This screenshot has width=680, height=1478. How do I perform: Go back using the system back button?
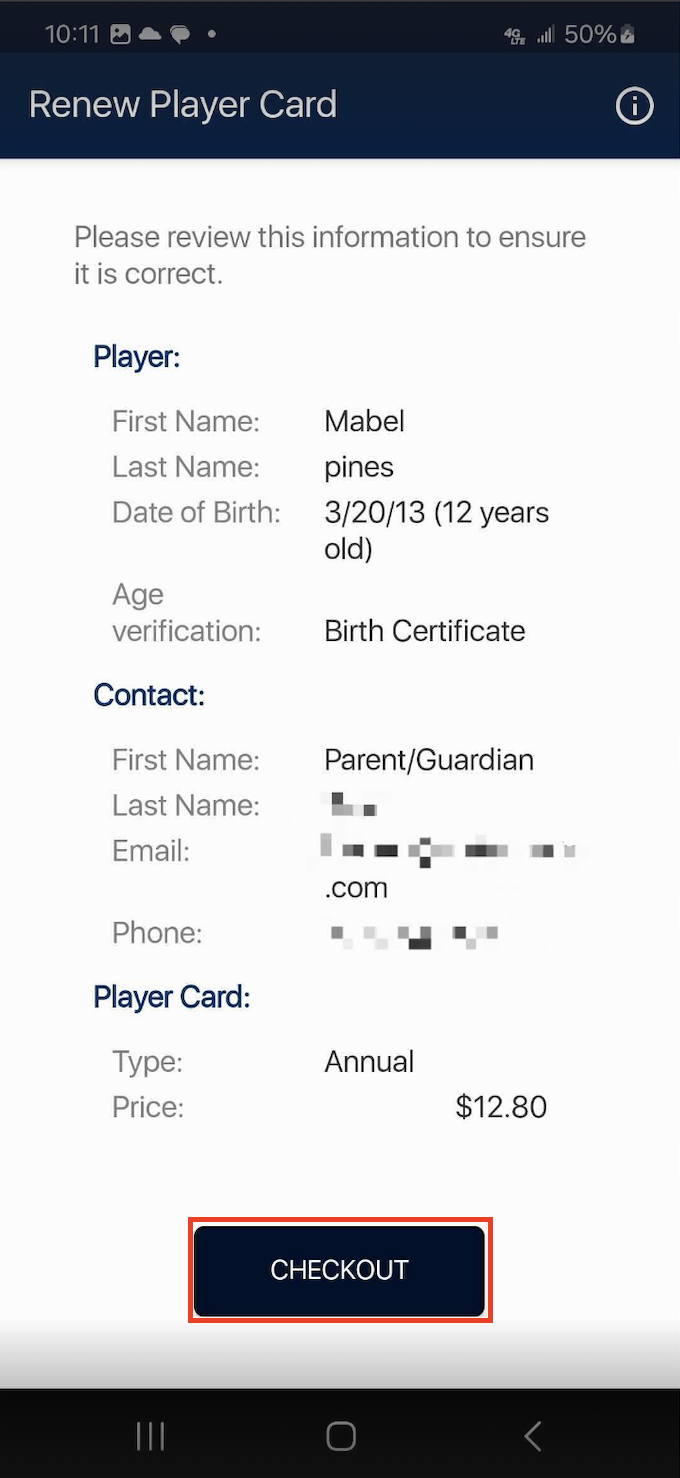[x=532, y=1437]
